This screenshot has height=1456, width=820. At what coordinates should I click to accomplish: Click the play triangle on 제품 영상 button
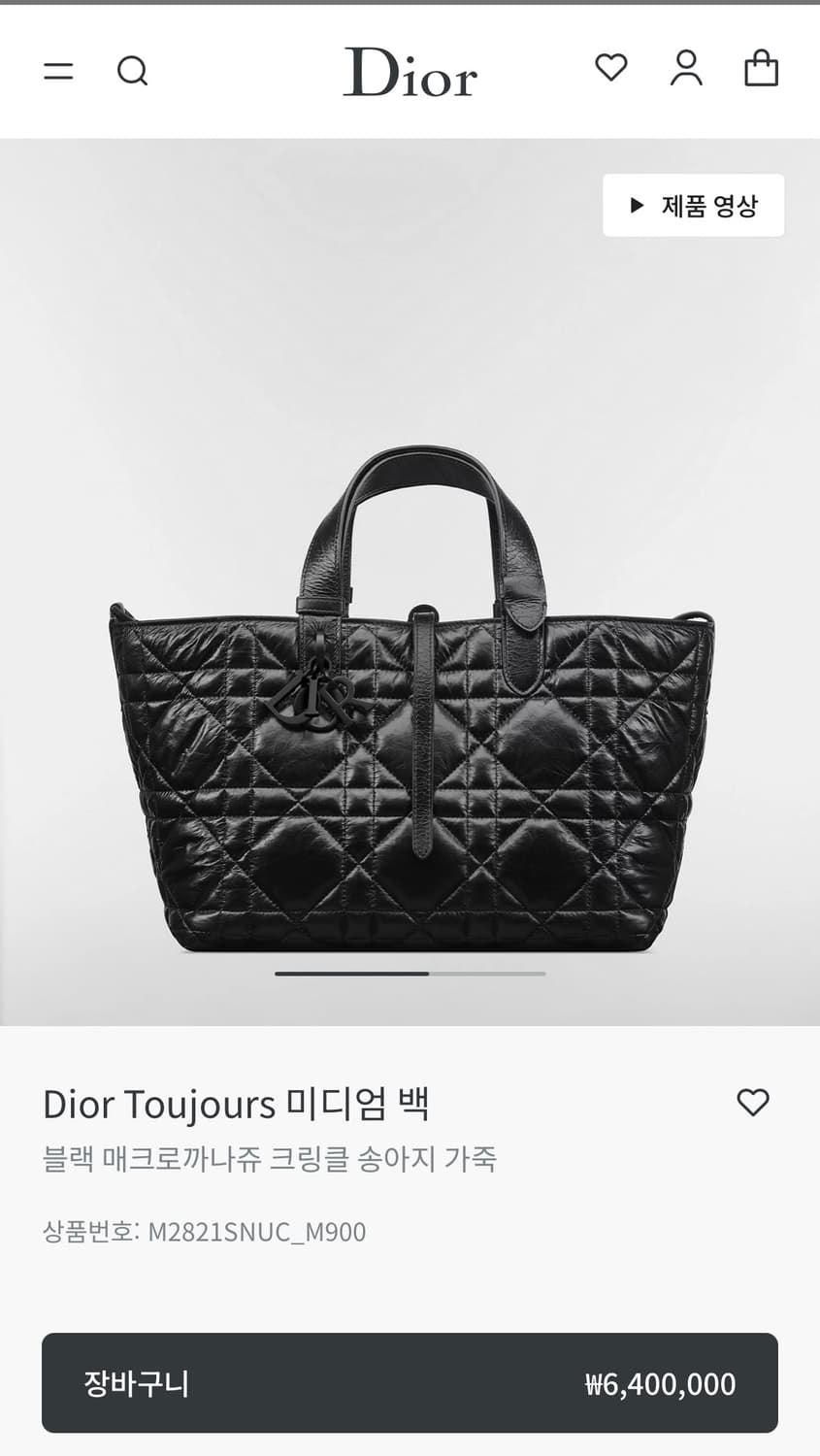click(639, 205)
